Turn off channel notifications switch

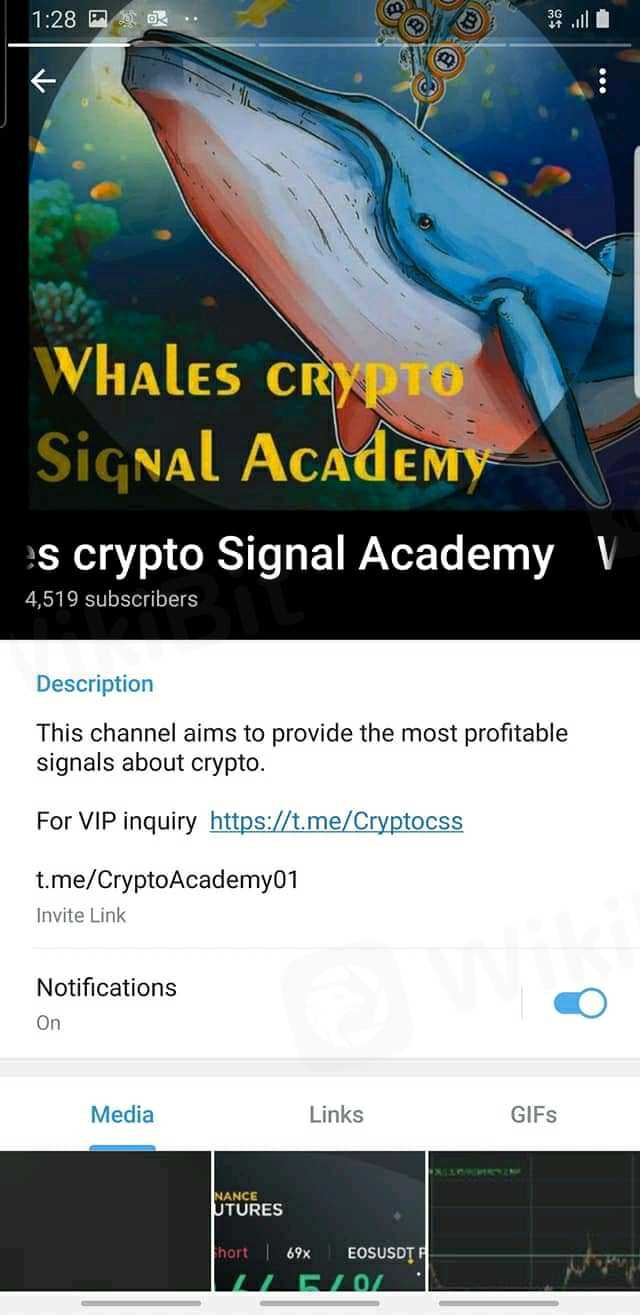tap(580, 1003)
